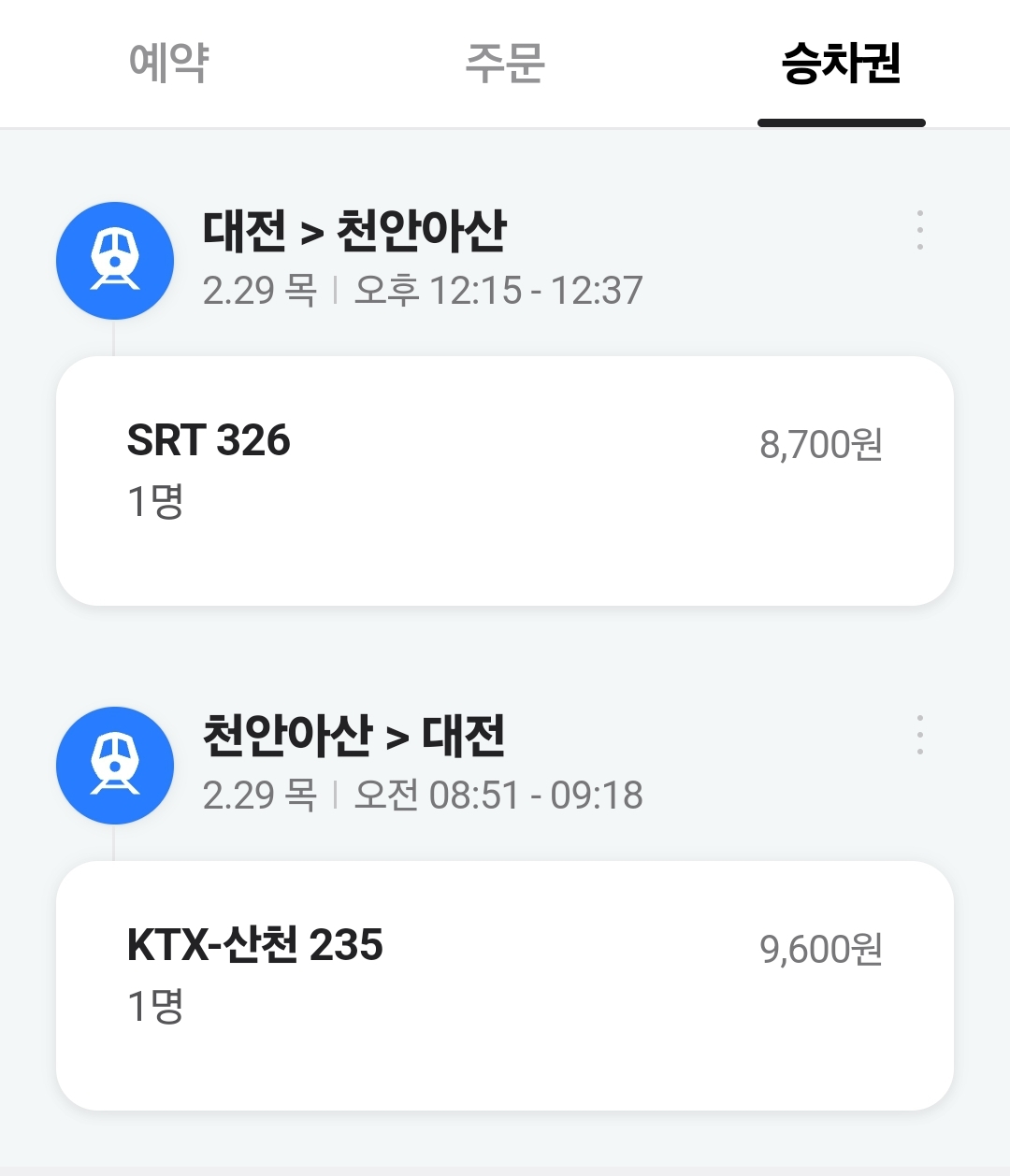Viewport: 1010px width, 1176px height.
Task: Select the 승차권 tab
Action: 841,64
